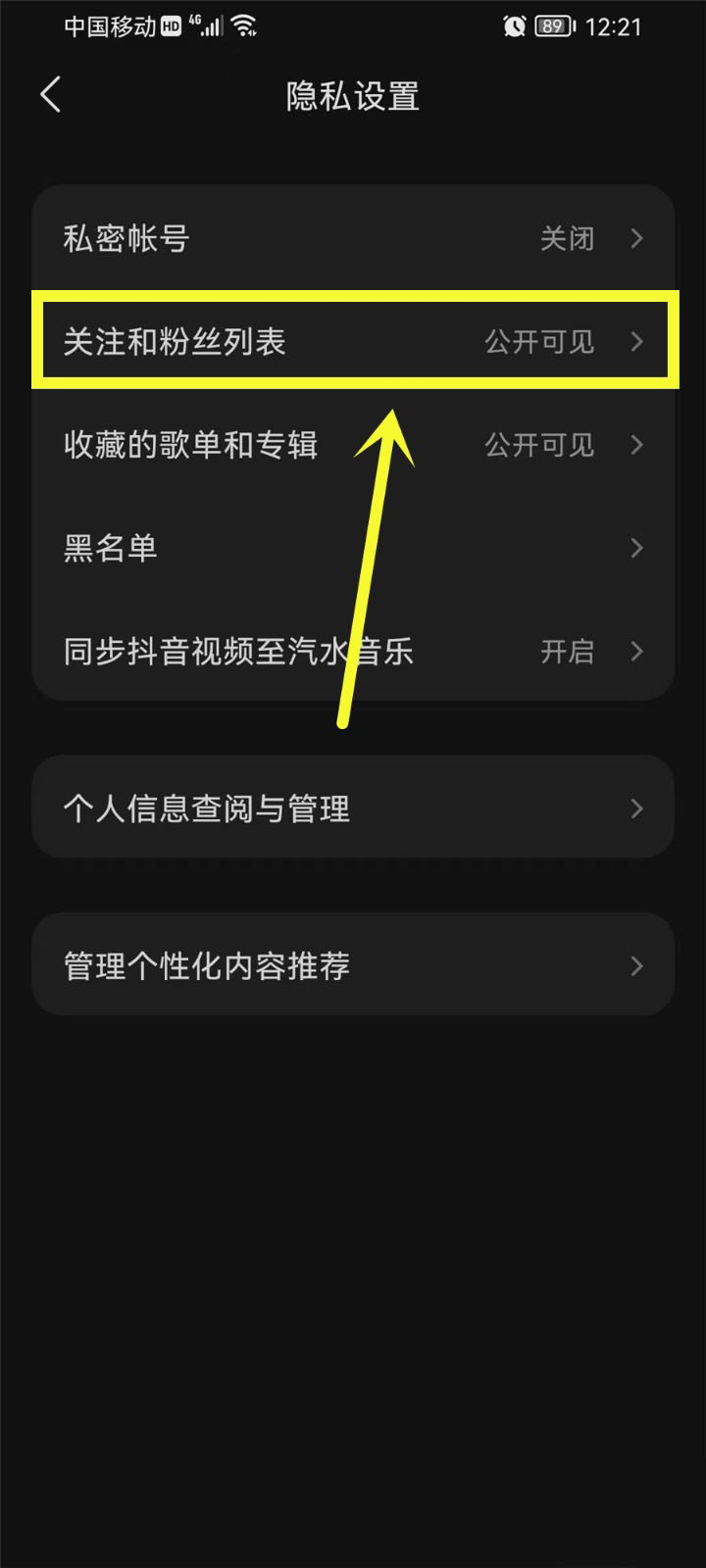The width and height of the screenshot is (706, 1568).
Task: Open 关注和粉丝列表 visibility setting
Action: point(353,341)
